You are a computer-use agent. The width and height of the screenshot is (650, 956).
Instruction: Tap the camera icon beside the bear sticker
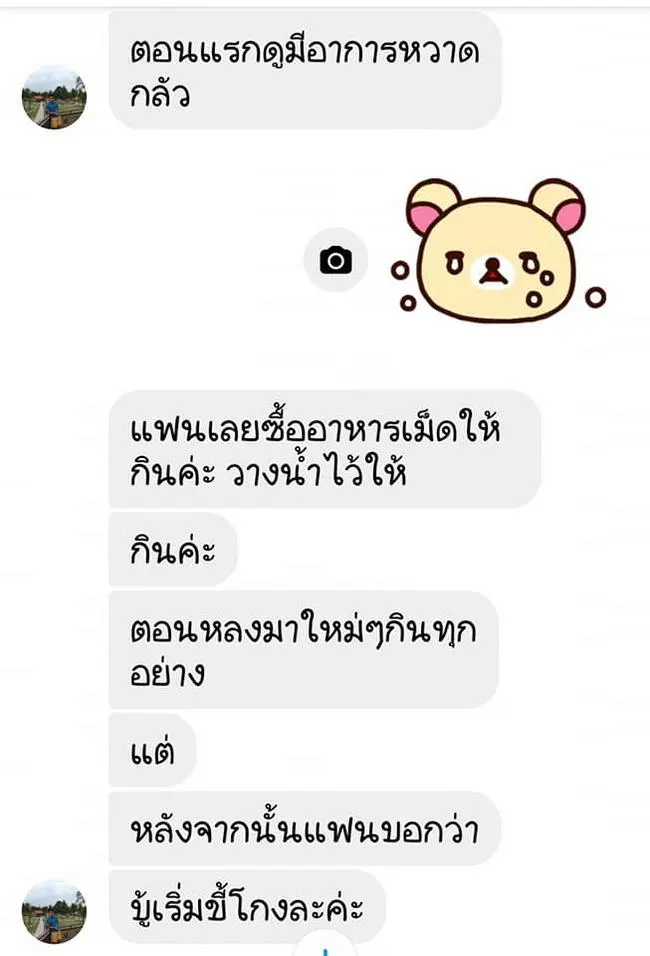tap(336, 261)
